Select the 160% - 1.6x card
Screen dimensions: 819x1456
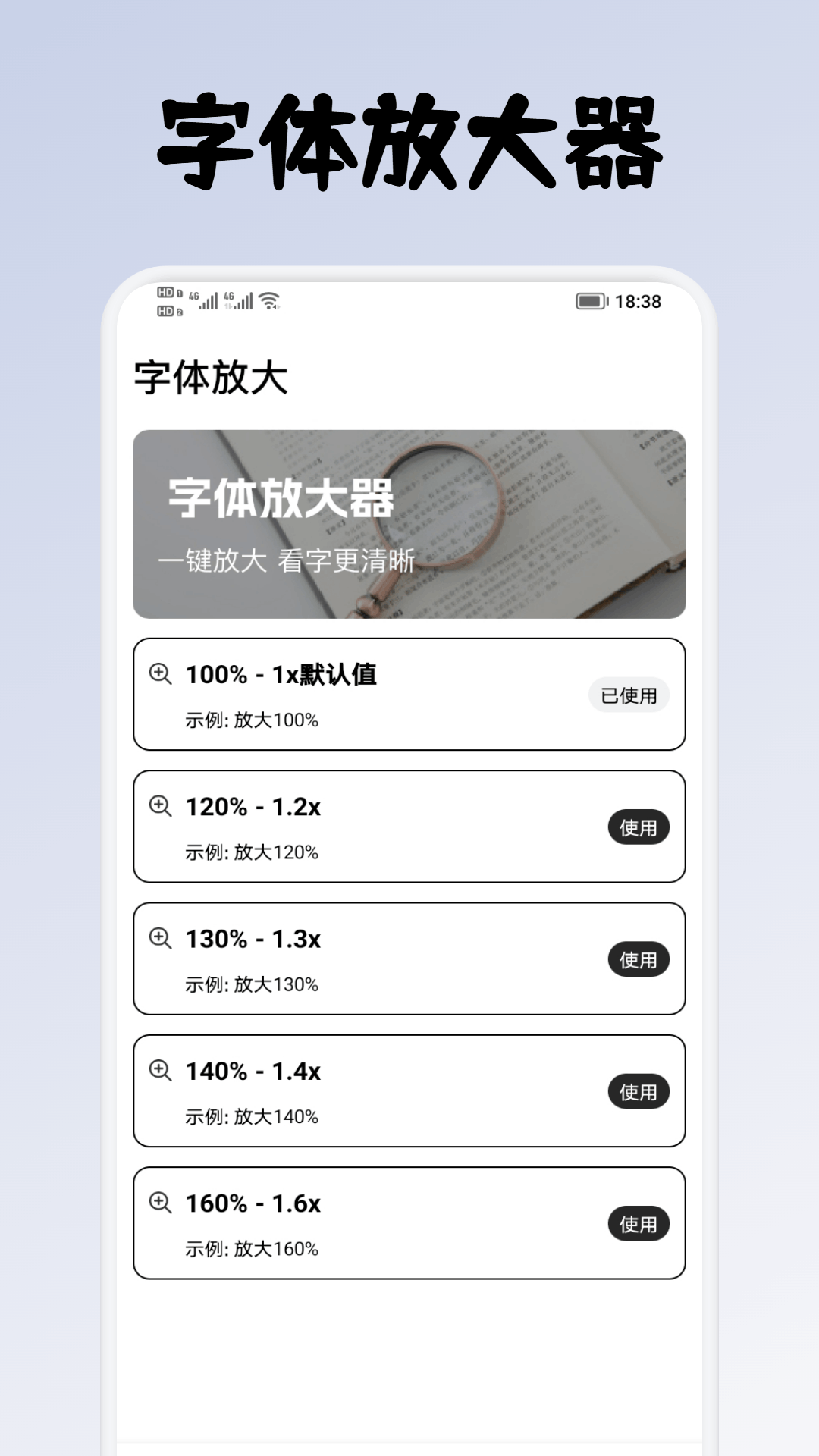409,1222
